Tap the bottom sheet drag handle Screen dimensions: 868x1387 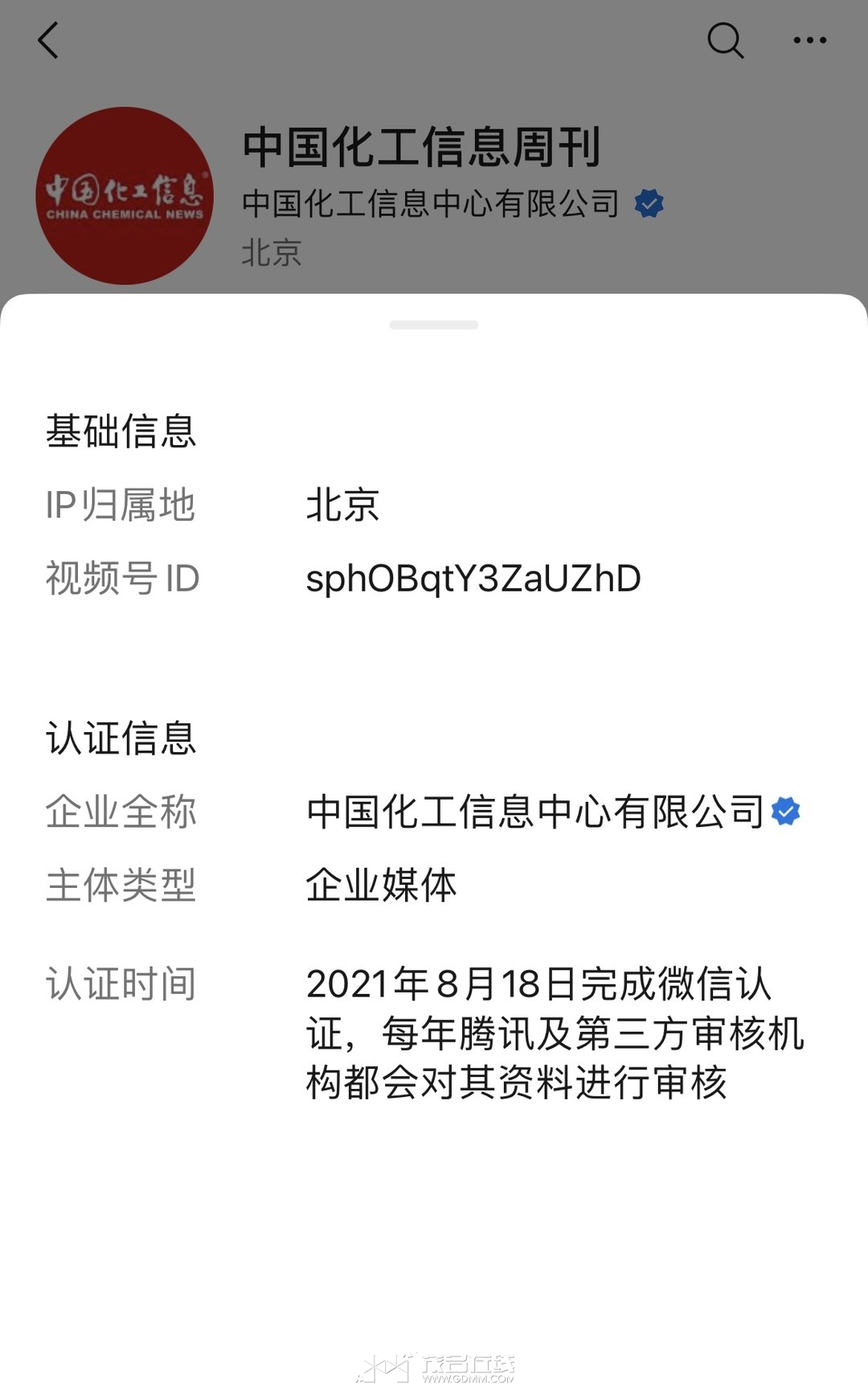[x=434, y=325]
